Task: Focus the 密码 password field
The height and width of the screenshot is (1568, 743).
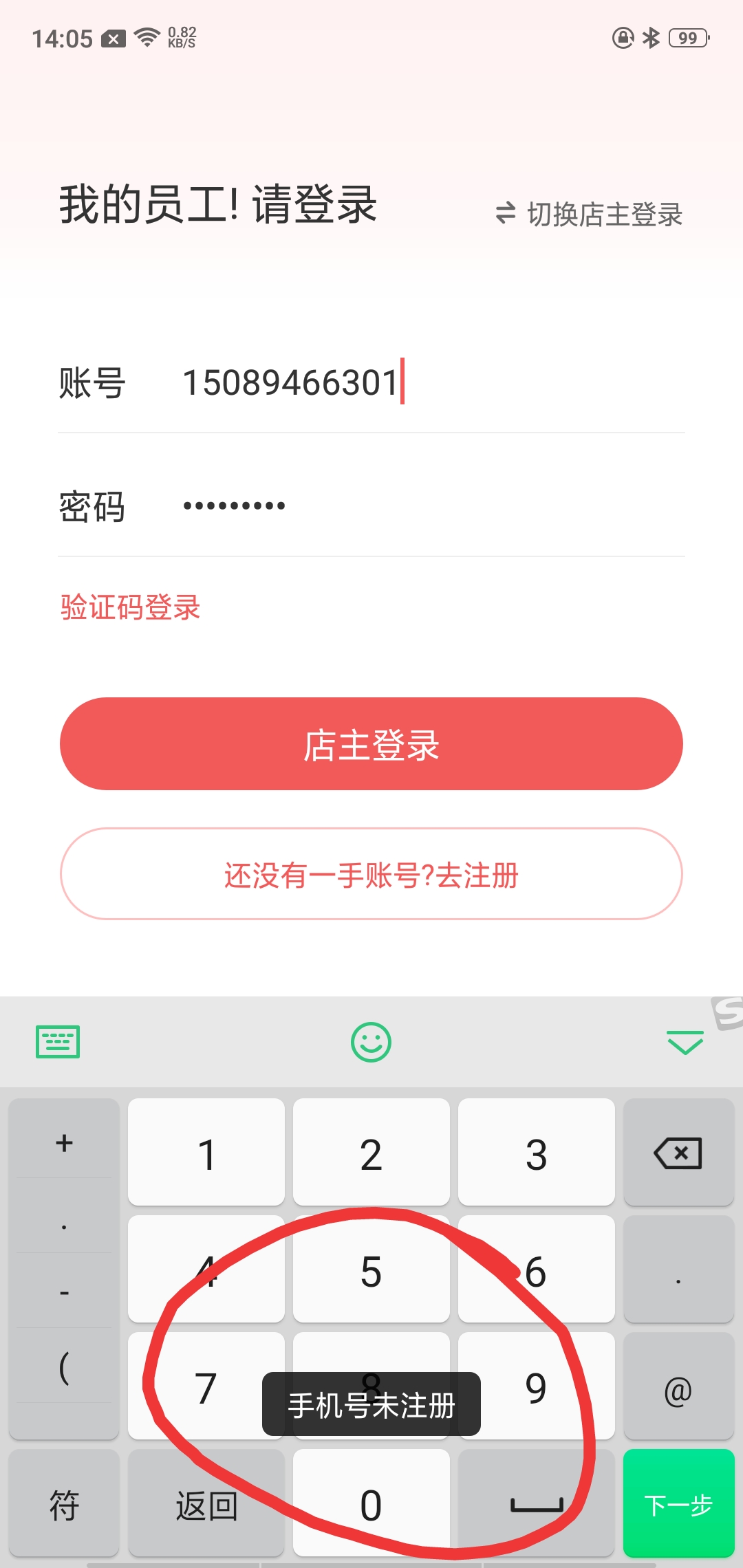Action: coord(433,506)
